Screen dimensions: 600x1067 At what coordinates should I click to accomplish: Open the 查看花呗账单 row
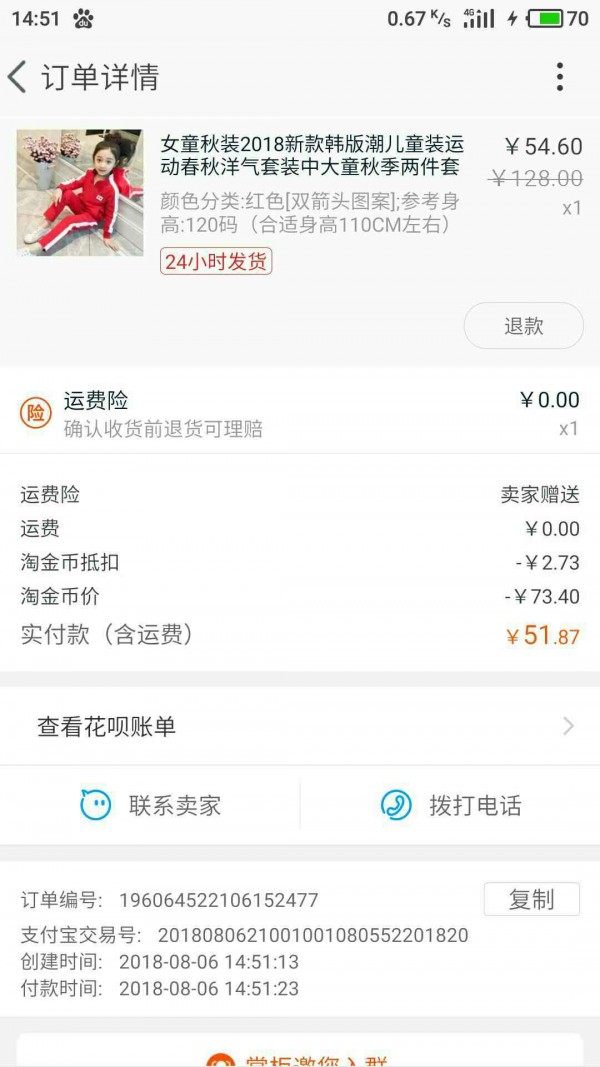(300, 726)
